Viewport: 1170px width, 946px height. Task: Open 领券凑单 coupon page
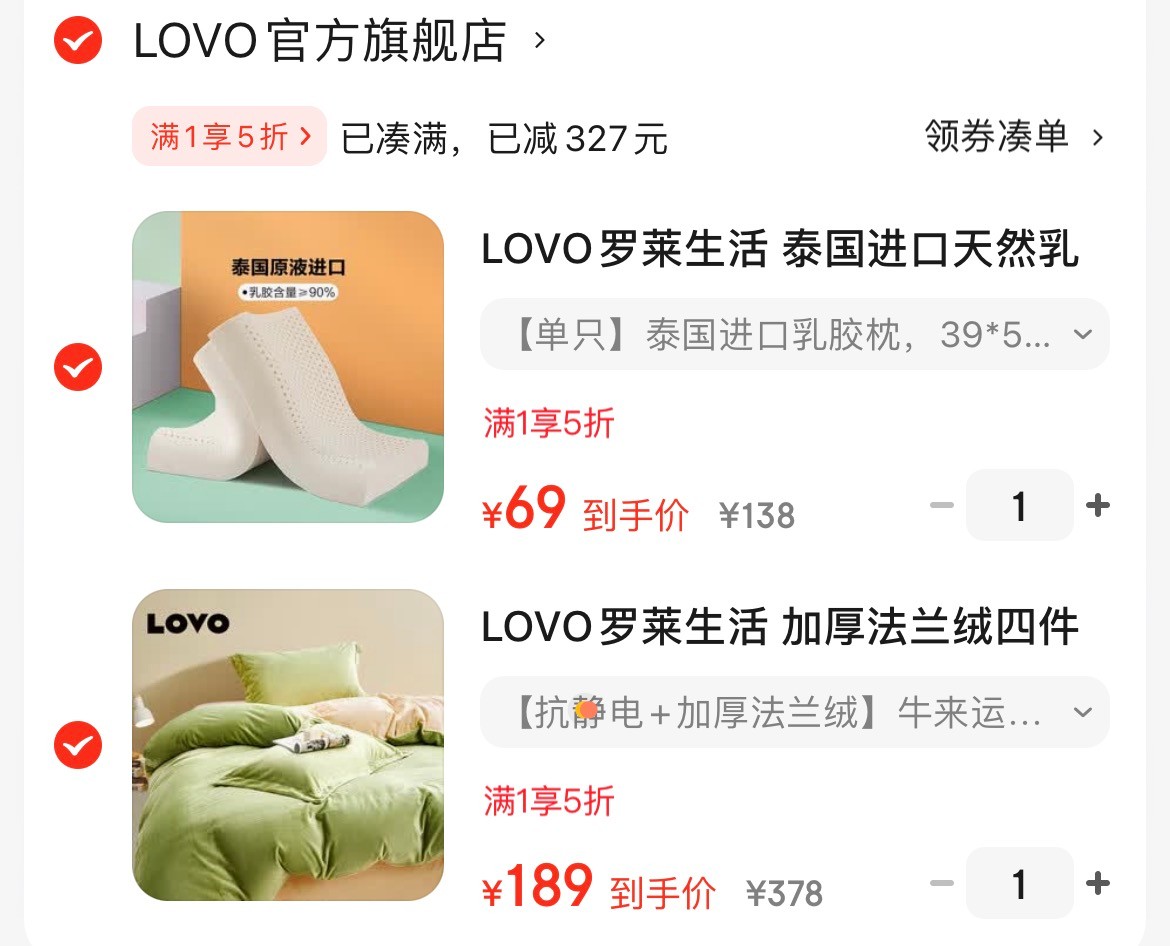pyautogui.click(x=1012, y=137)
